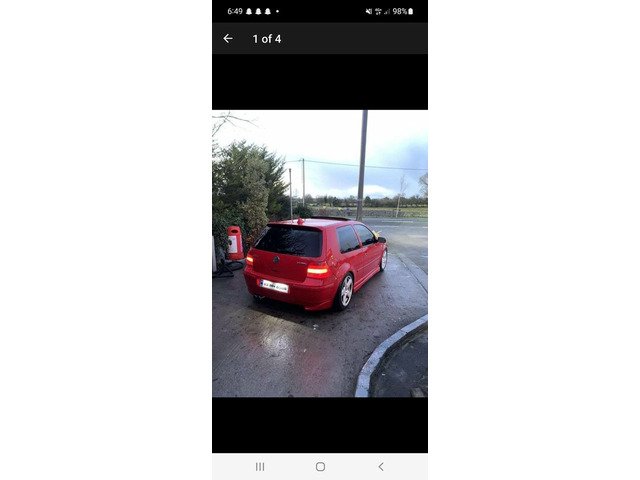
Task: Tap the system back button
Action: (x=380, y=467)
